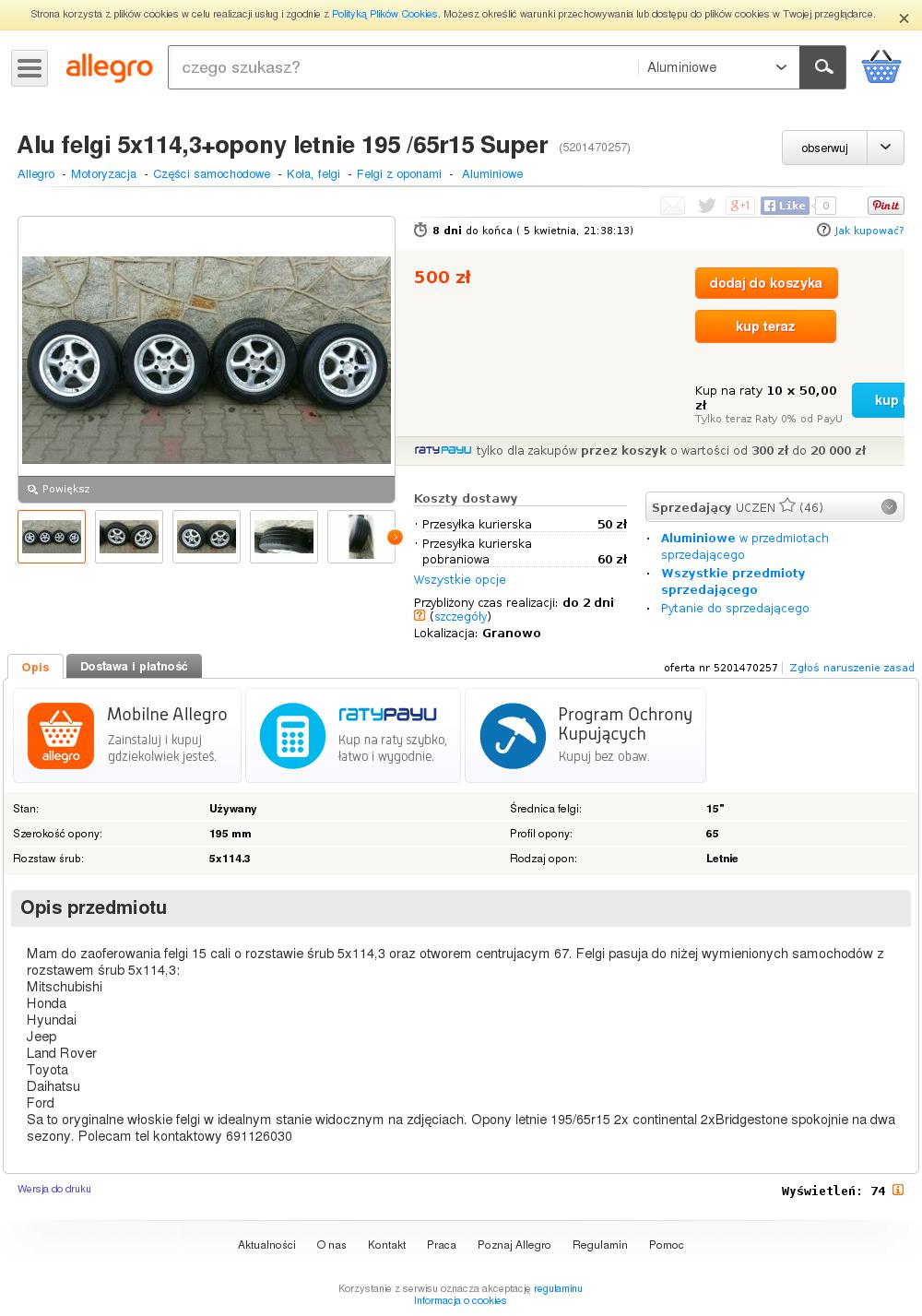
Task: Go to 'Motoryzacja' breadcrumb
Action: tap(103, 173)
